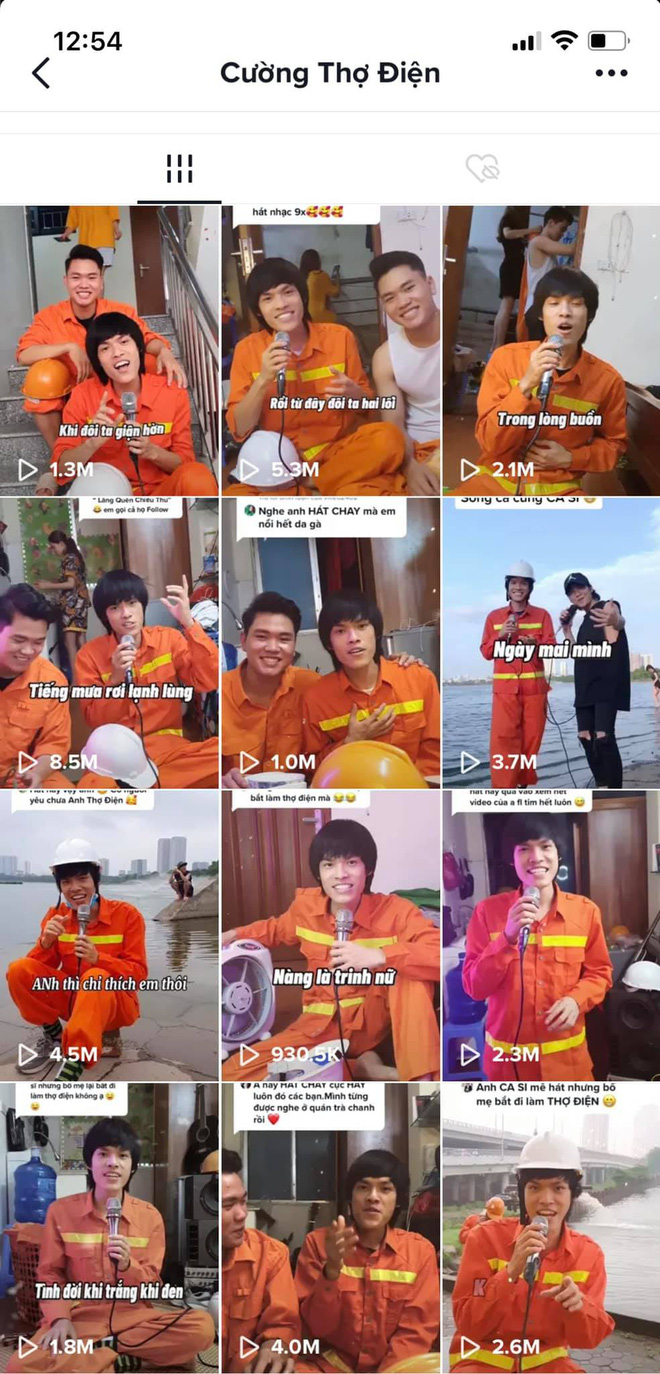Viewport: 660px width, 1374px height.
Task: Open the 'ANh thì chỉ thích em thôi' video
Action: point(109,935)
